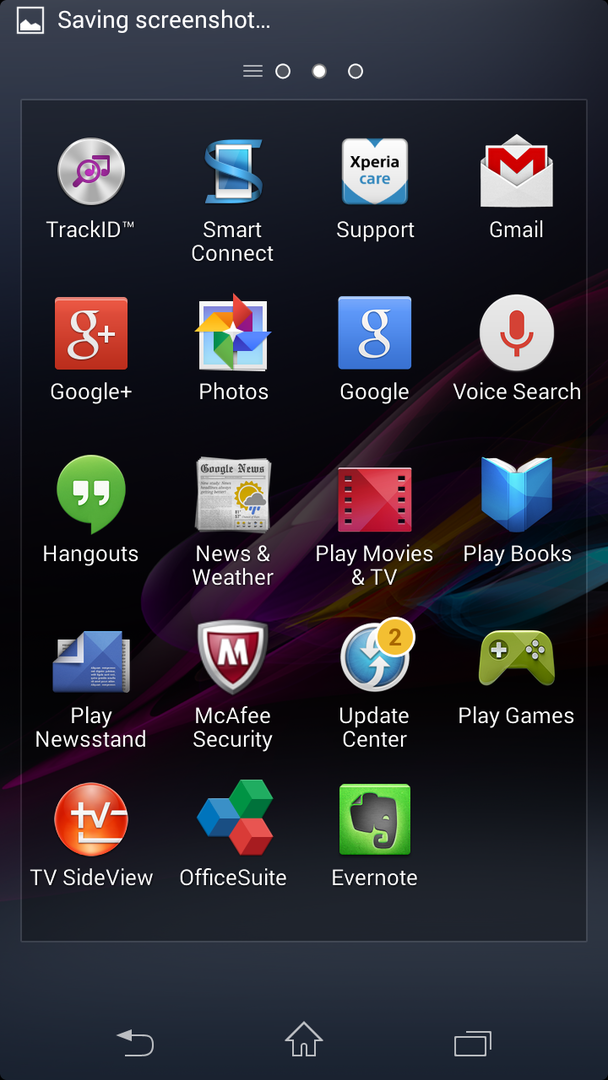Viewport: 608px width, 1080px height.
Task: Open Evernote
Action: point(375,820)
